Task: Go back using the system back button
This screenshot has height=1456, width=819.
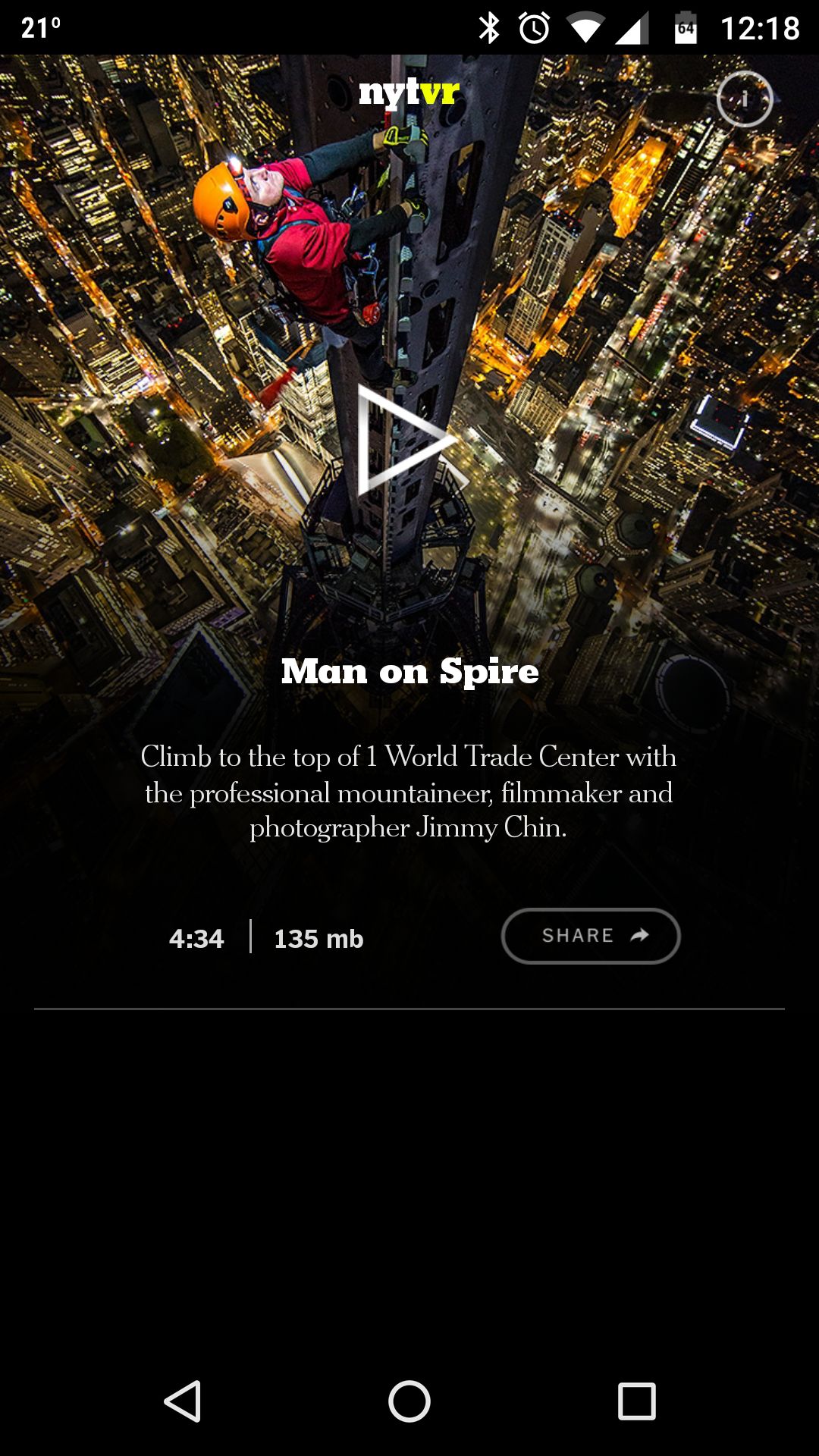Action: click(183, 1401)
